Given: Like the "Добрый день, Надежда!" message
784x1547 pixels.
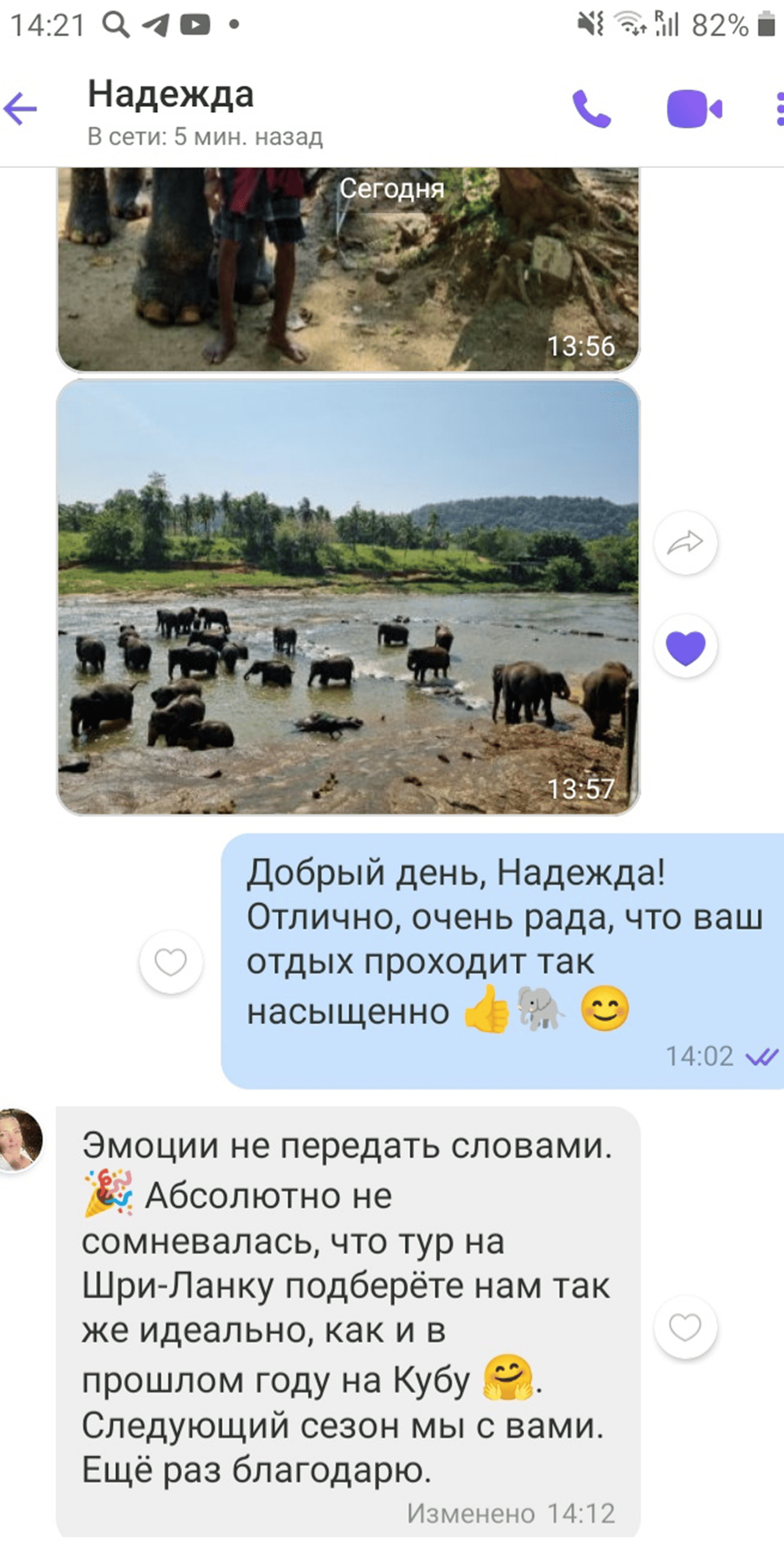Looking at the screenshot, I should pos(171,962).
